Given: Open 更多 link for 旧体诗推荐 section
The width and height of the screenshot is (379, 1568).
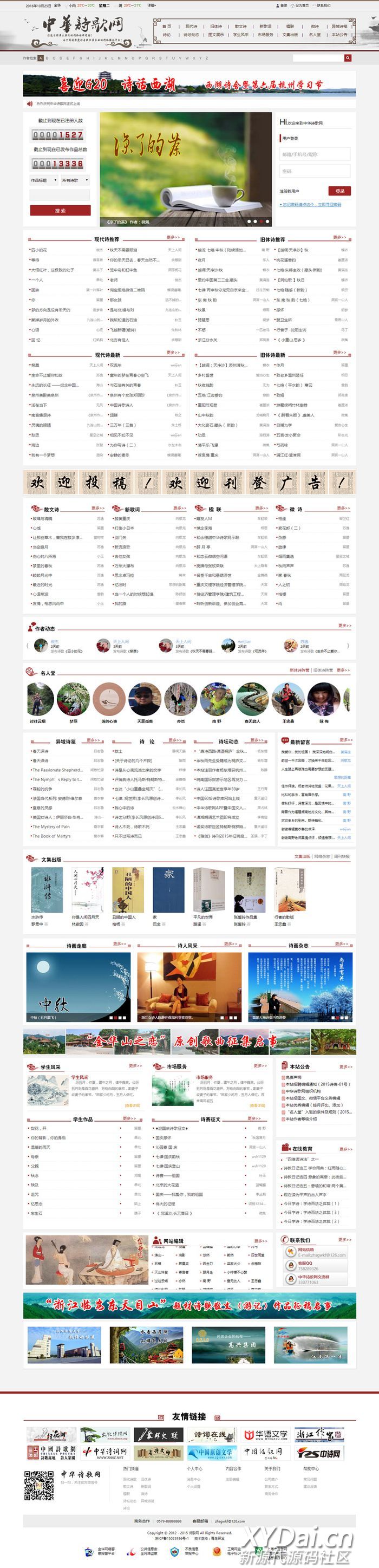Looking at the screenshot, I should [339, 237].
